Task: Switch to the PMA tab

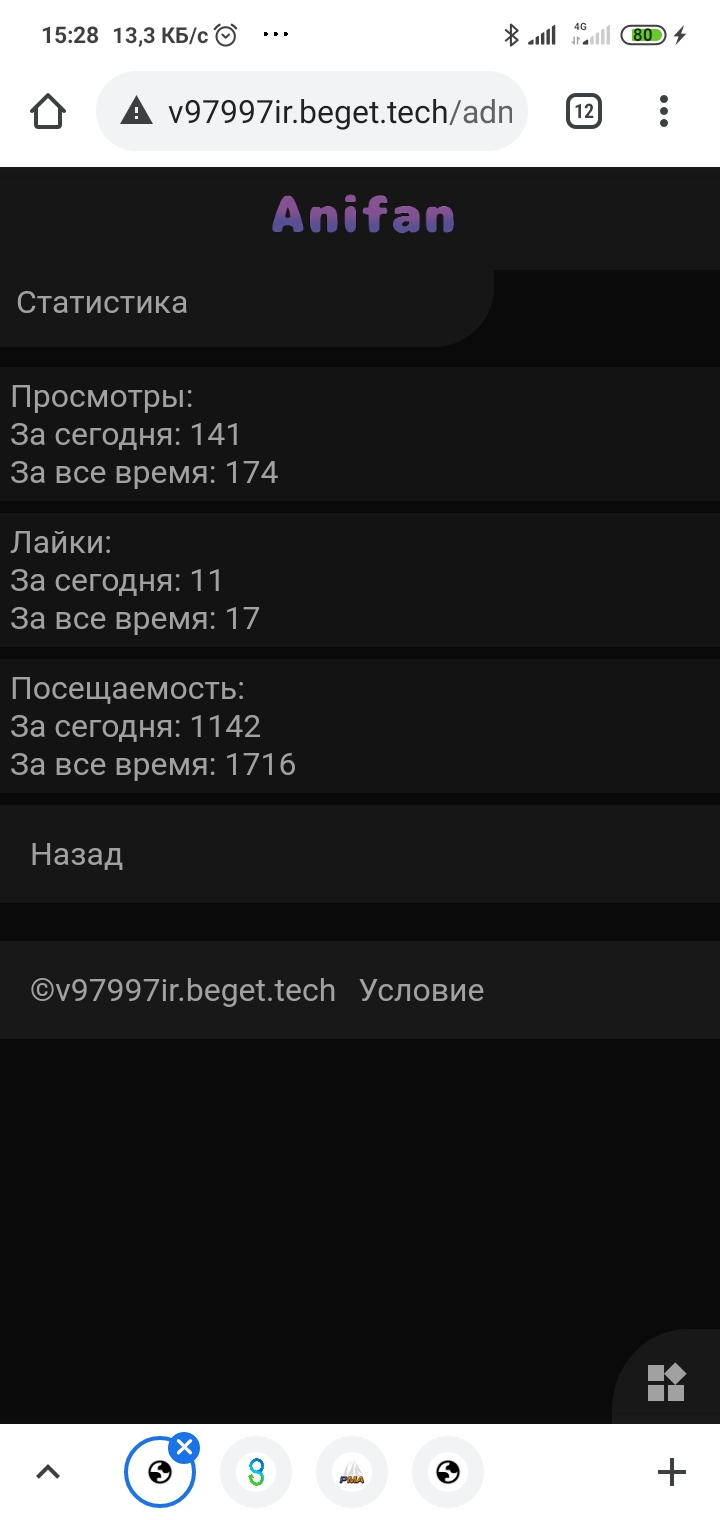Action: 352,1471
